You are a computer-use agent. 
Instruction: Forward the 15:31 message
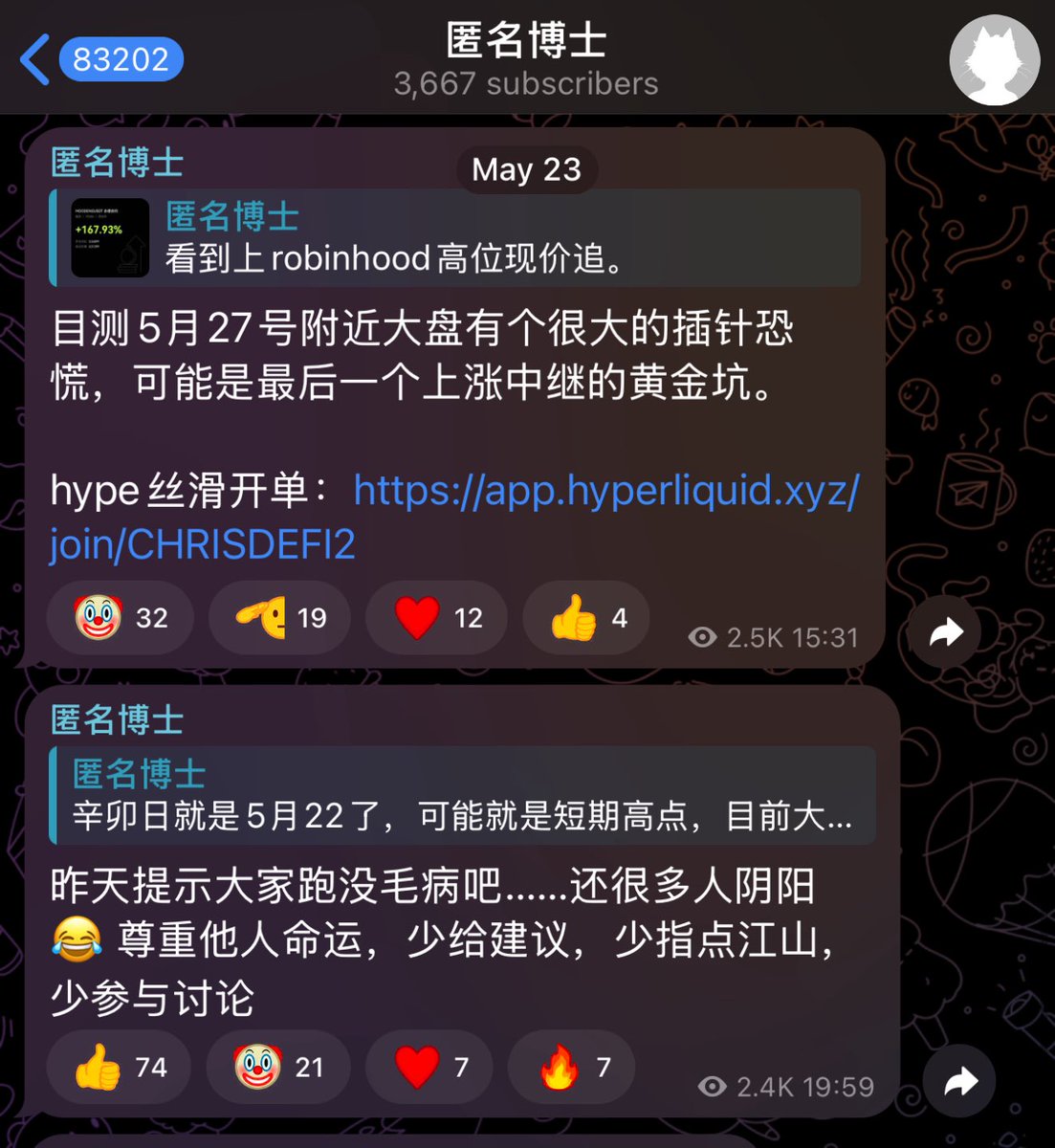(945, 631)
